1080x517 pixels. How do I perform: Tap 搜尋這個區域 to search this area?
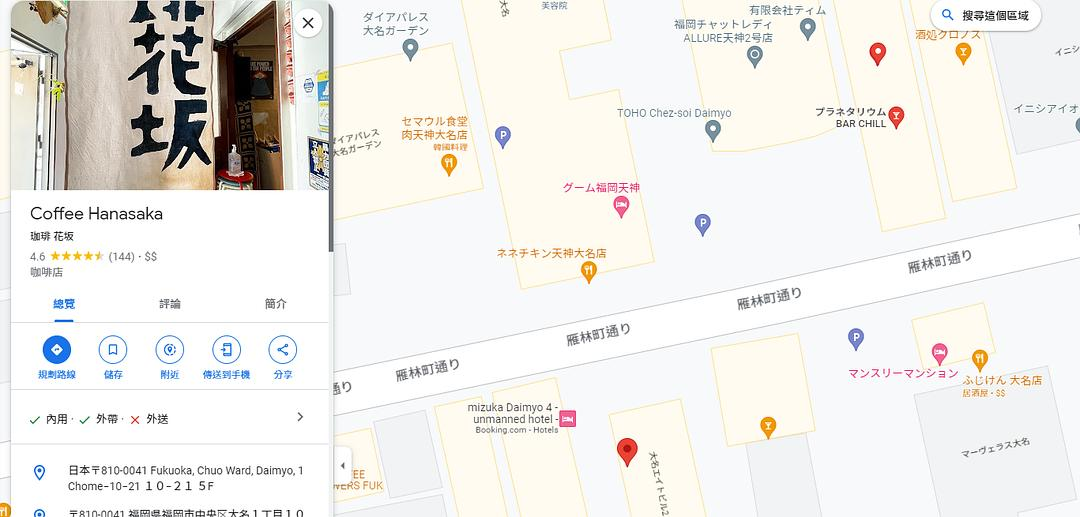tap(985, 15)
